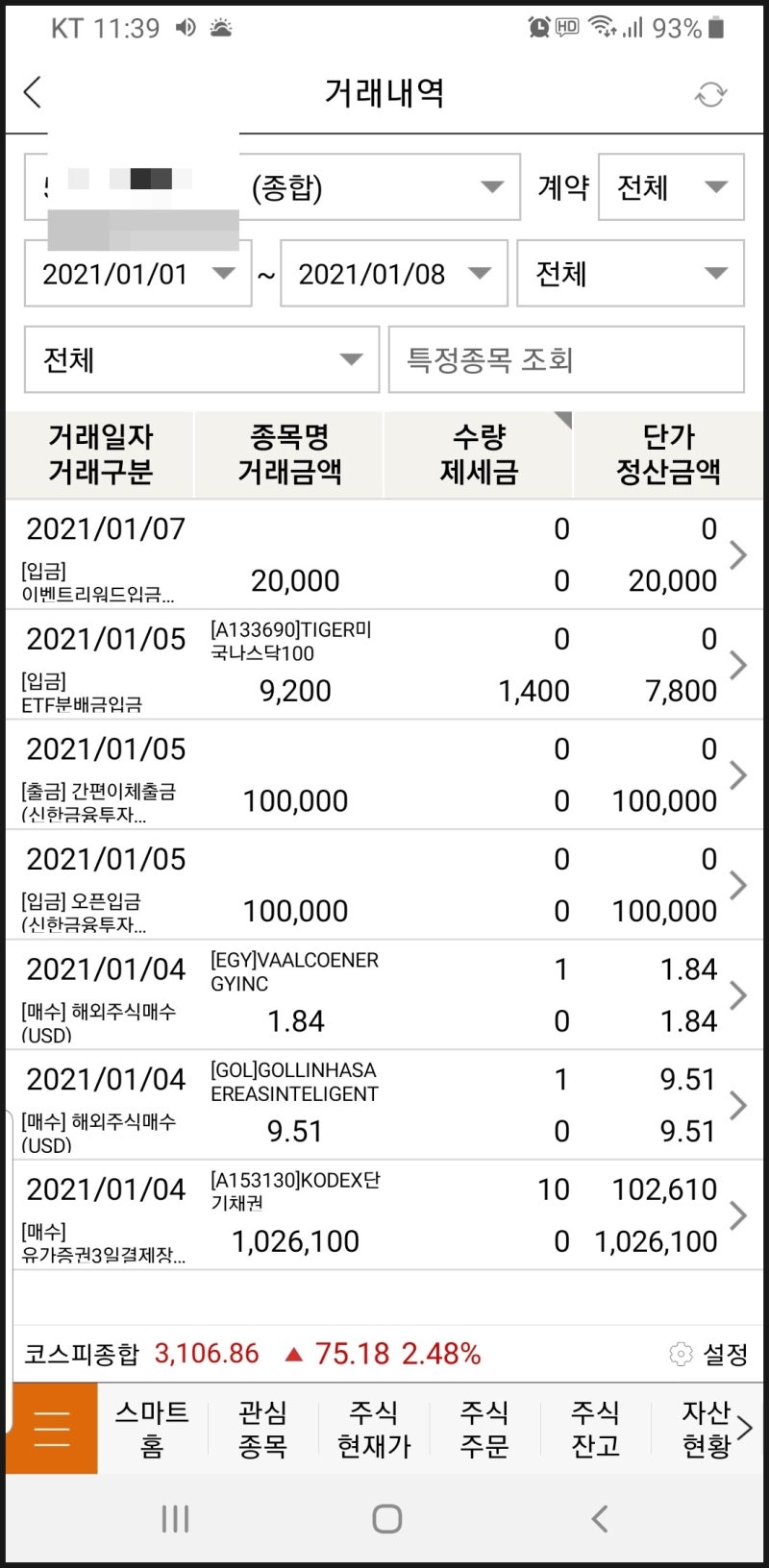
Task: Change the end date 2021/01/08
Action: pos(394,274)
